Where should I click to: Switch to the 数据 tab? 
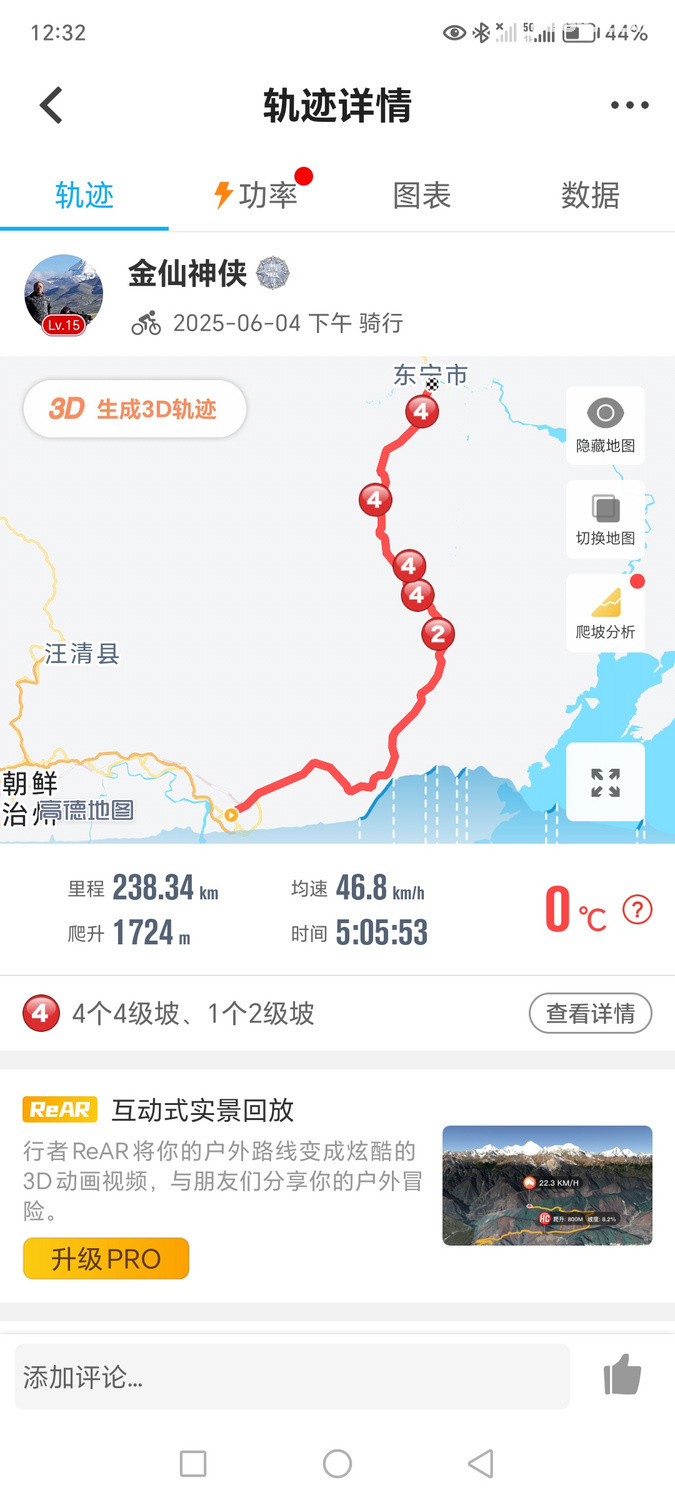[590, 195]
